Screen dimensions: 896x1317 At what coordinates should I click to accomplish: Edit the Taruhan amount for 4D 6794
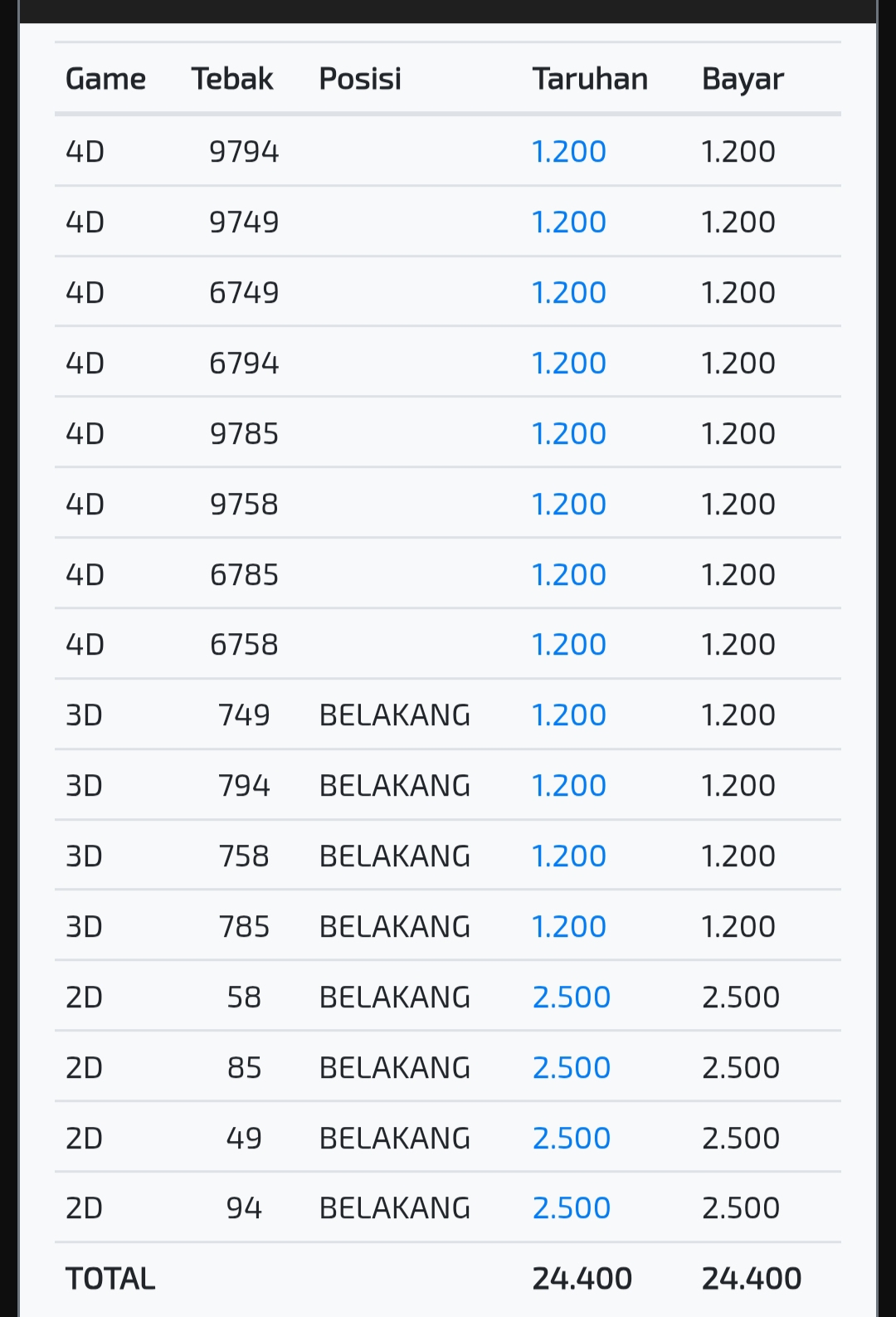(569, 363)
